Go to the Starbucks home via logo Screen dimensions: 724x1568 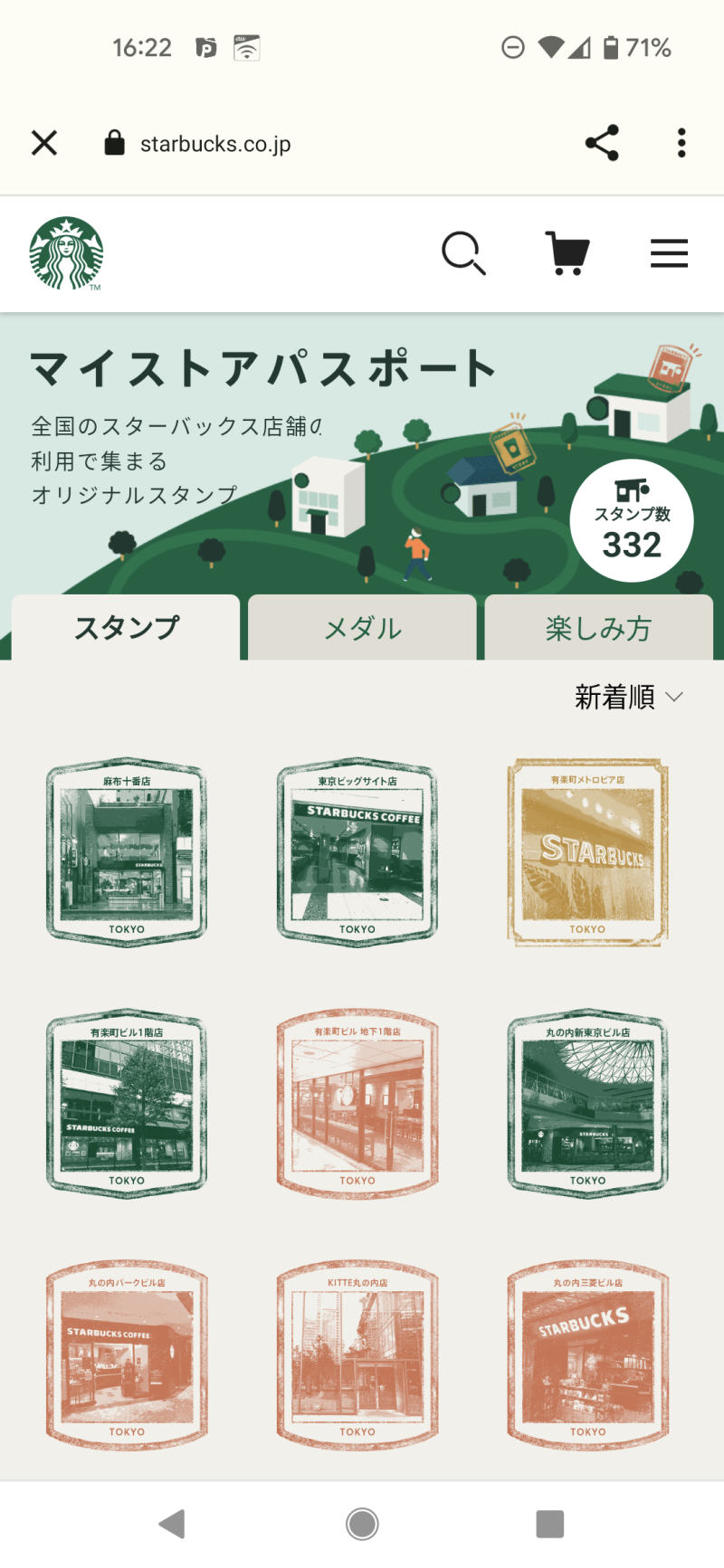66,253
